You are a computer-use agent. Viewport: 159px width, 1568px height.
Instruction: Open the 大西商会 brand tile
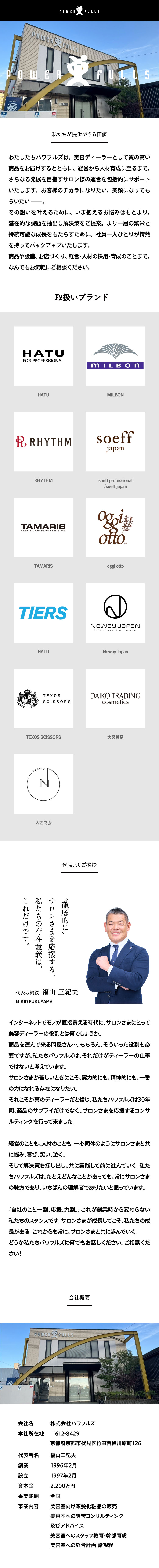[x=43, y=784]
